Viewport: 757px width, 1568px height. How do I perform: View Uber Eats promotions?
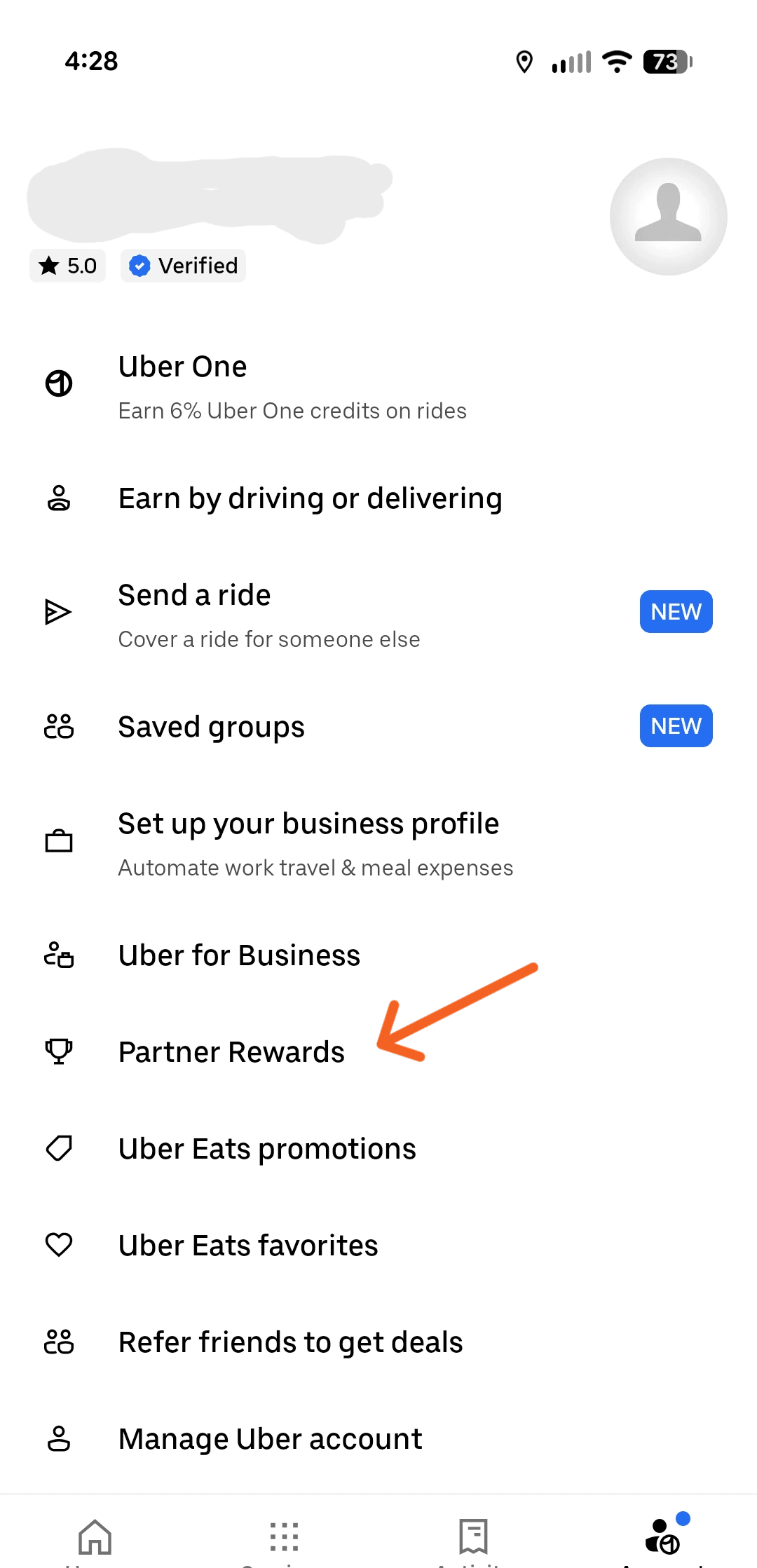click(267, 1149)
